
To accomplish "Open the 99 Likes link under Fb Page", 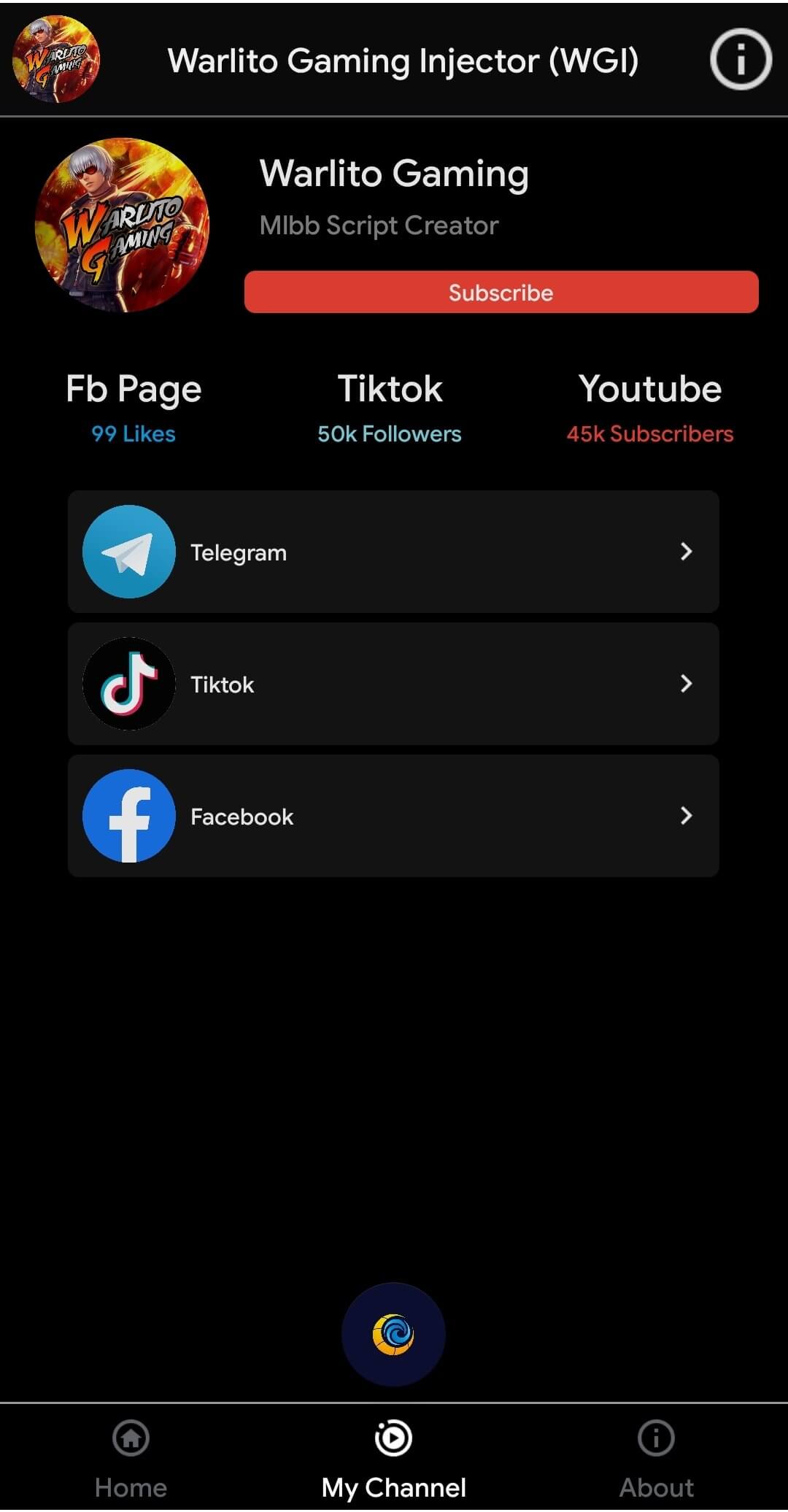I will pos(132,433).
